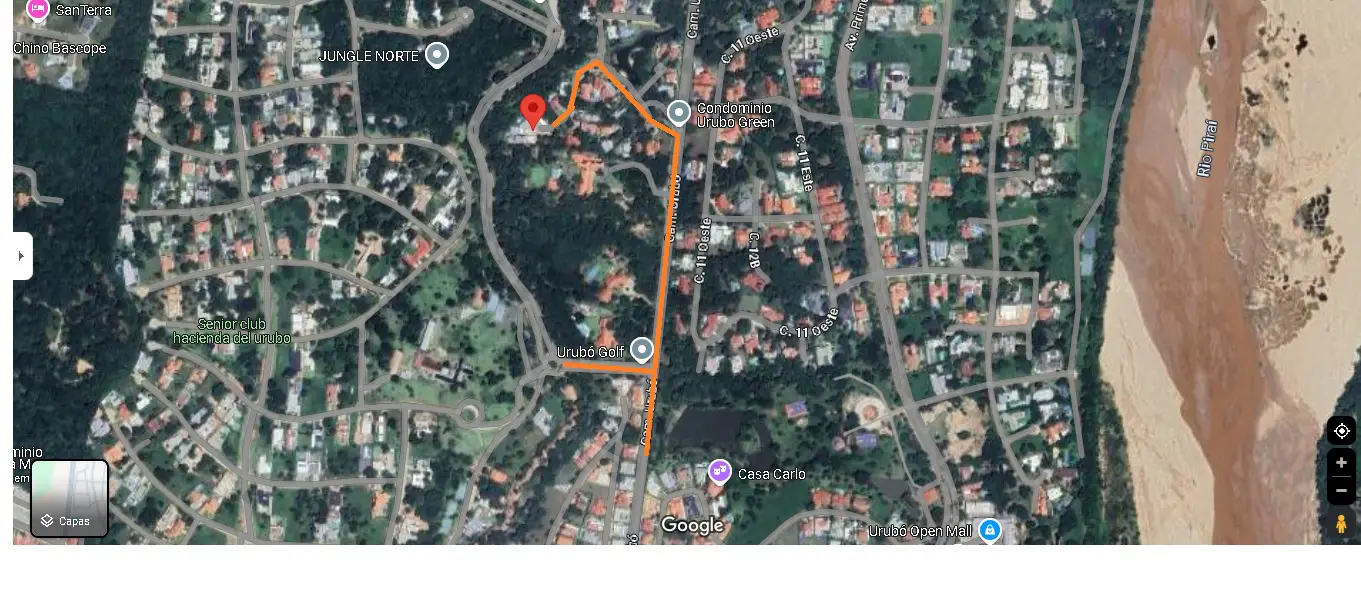This screenshot has width=1361, height=591.
Task: Open the SanTerra lodging marker
Action: pos(38,9)
